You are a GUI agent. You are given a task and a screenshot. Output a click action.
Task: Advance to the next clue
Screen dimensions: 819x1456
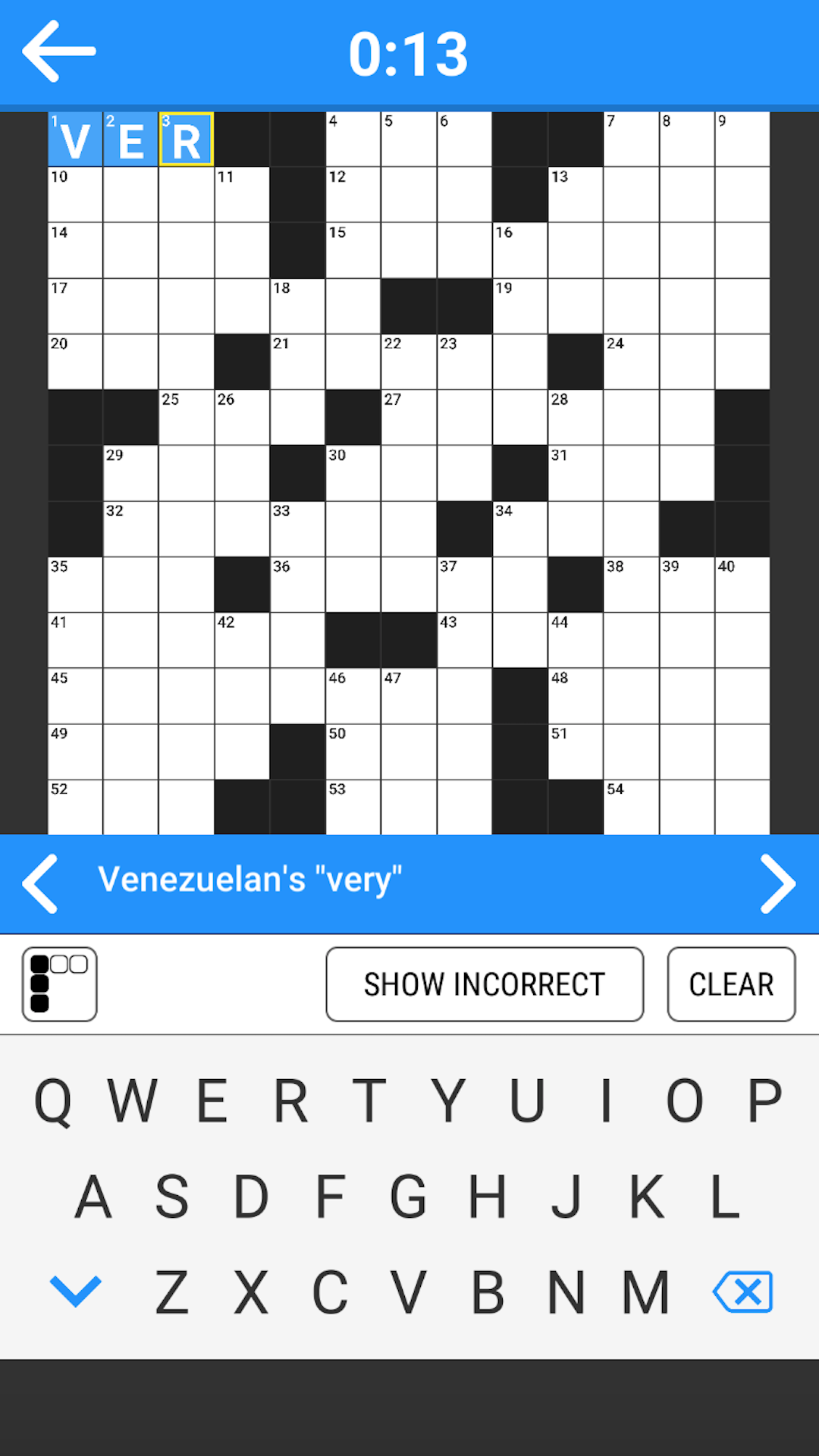coord(777,883)
